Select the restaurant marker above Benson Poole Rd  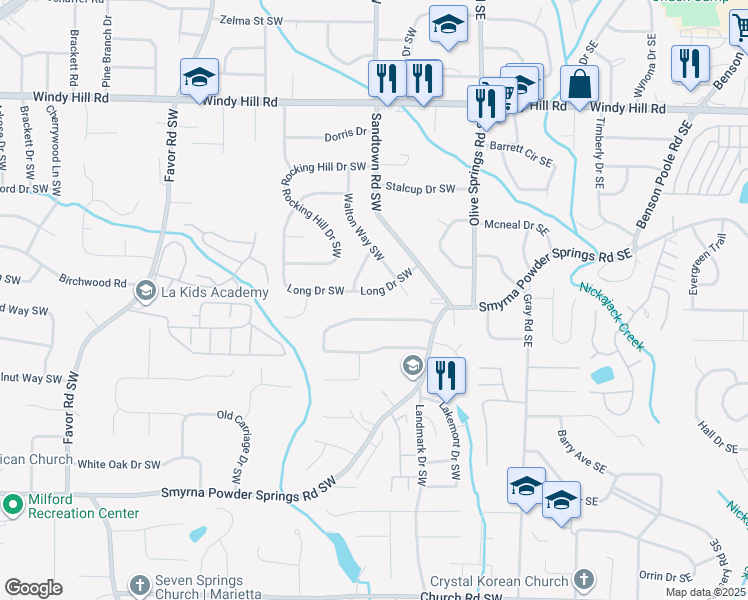click(x=690, y=65)
